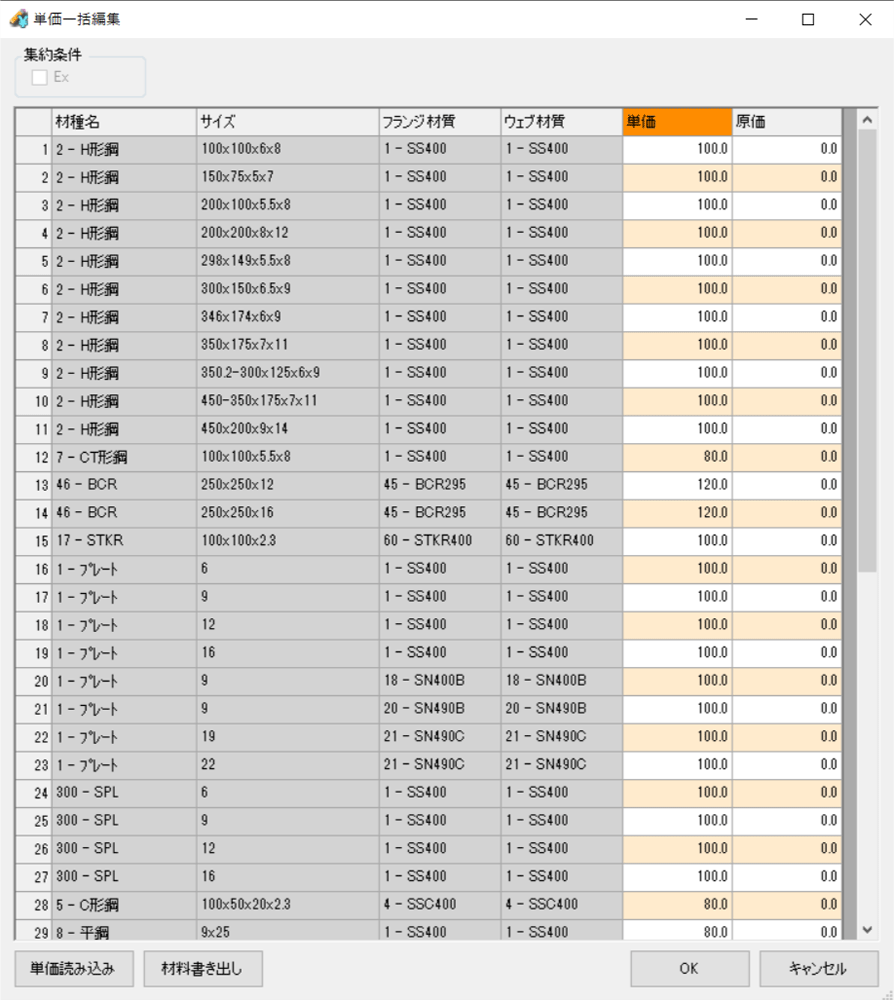
Task: Click the 単価読み込み button
Action: pos(74,968)
